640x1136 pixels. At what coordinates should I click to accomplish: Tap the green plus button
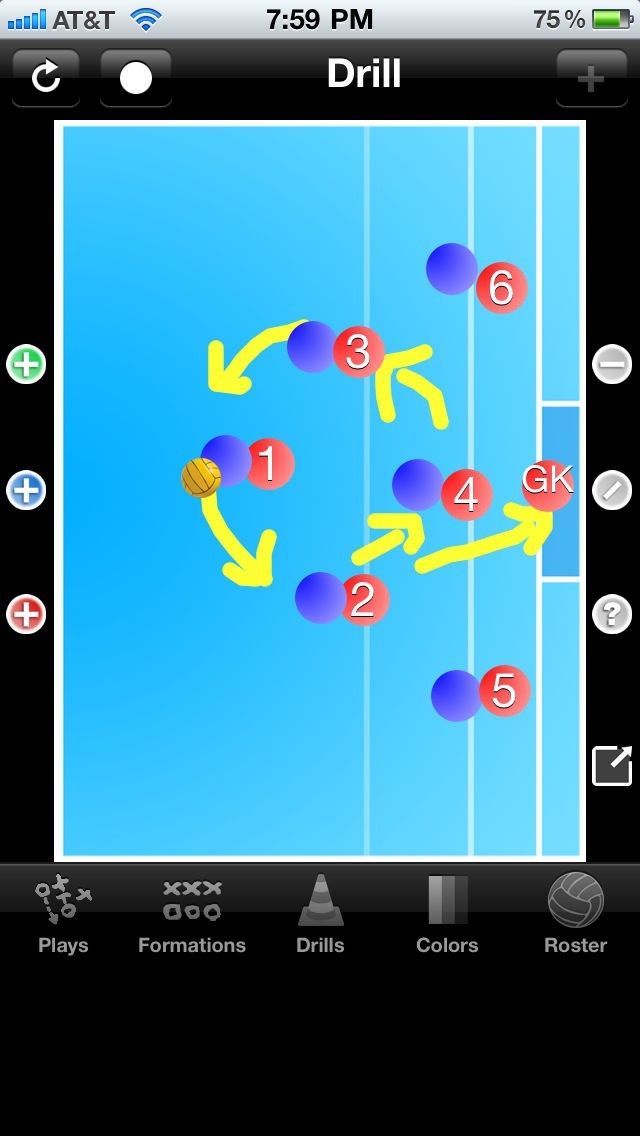[26, 364]
